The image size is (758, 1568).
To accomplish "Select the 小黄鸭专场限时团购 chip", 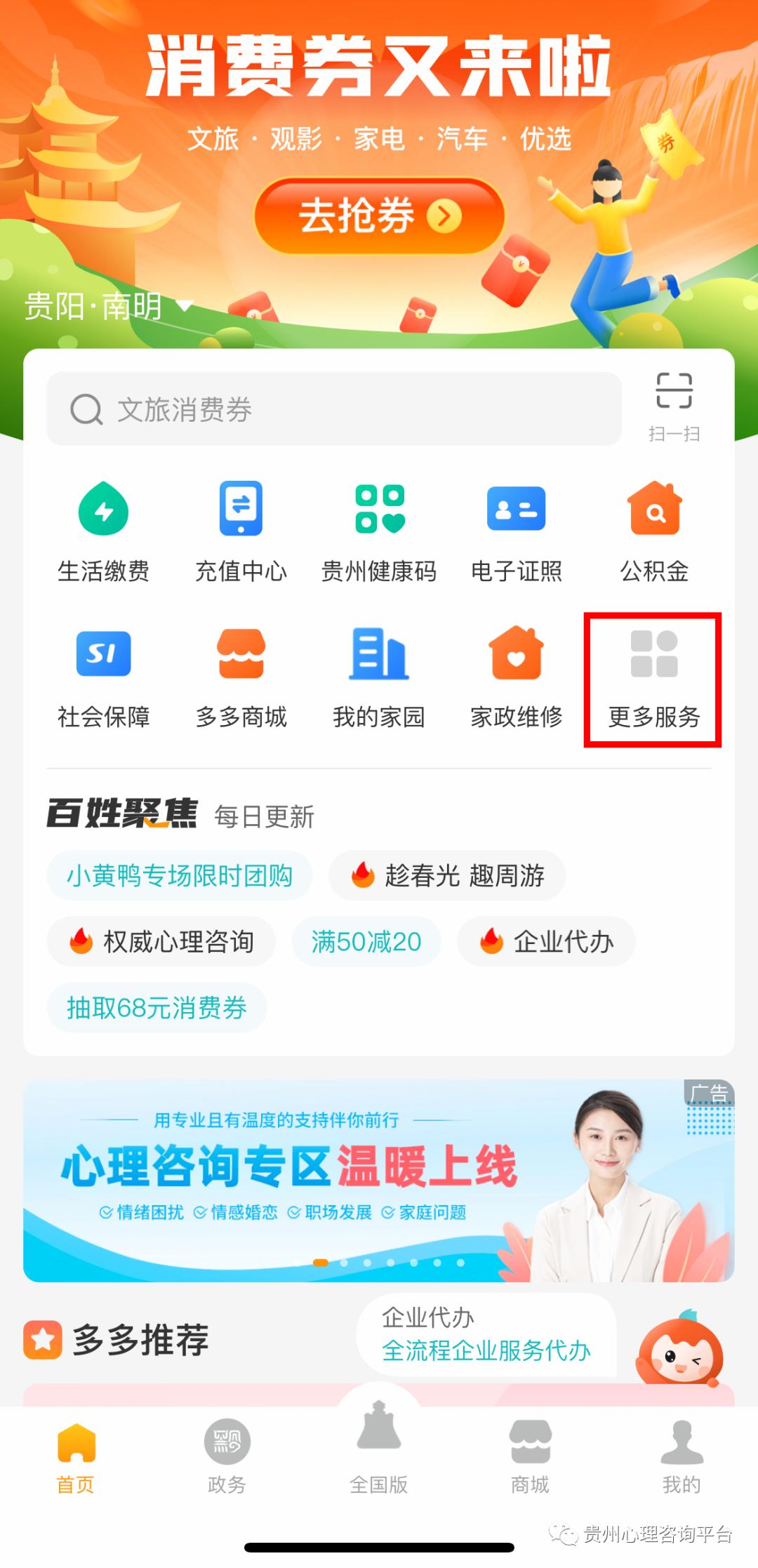I will (x=180, y=876).
